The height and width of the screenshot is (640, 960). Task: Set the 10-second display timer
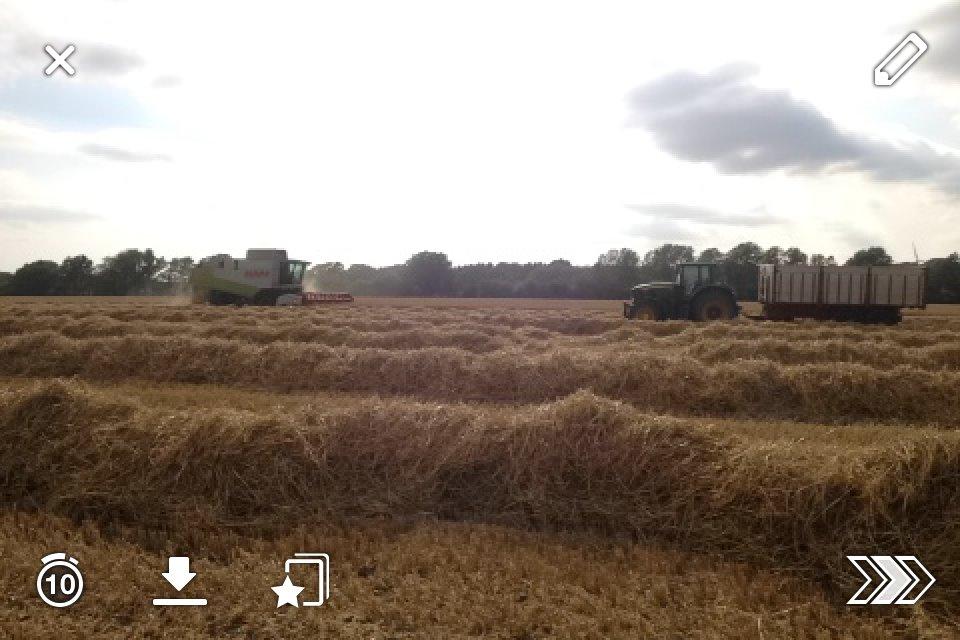tap(60, 581)
